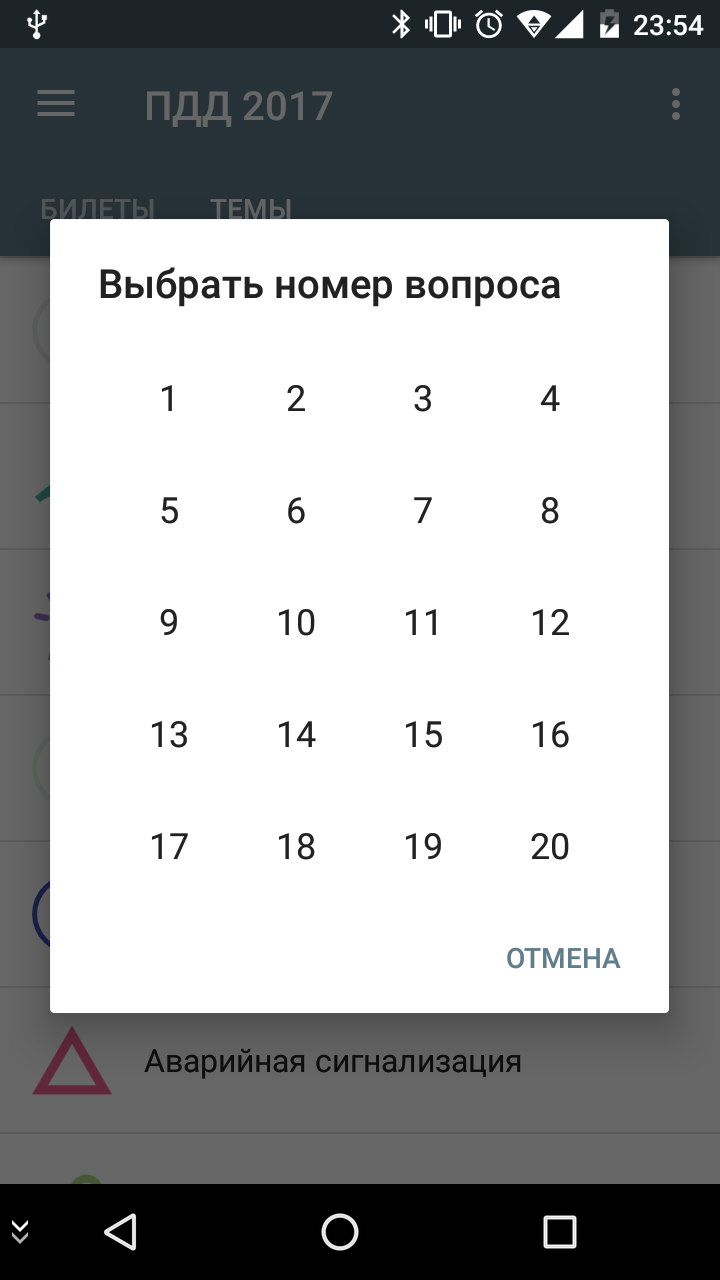Dismiss dialog with ОТМЕНА
This screenshot has width=720, height=1280.
[563, 958]
